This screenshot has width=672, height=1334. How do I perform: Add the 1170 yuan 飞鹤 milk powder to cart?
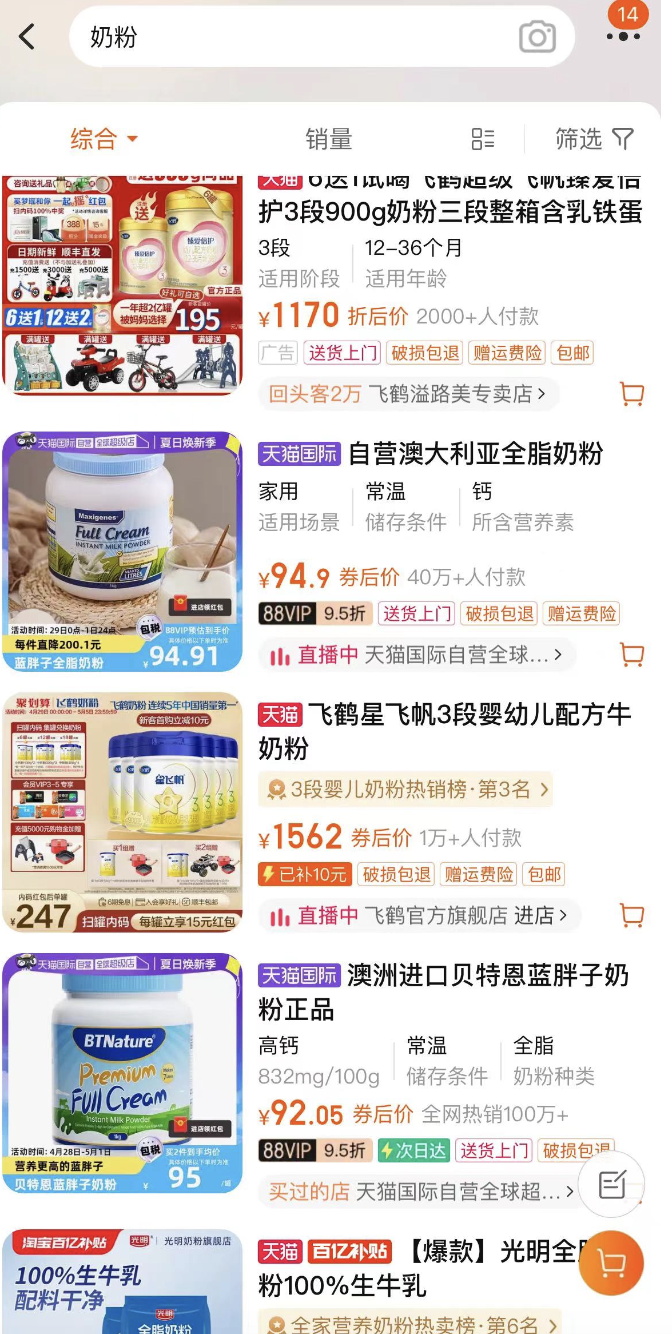[x=632, y=394]
